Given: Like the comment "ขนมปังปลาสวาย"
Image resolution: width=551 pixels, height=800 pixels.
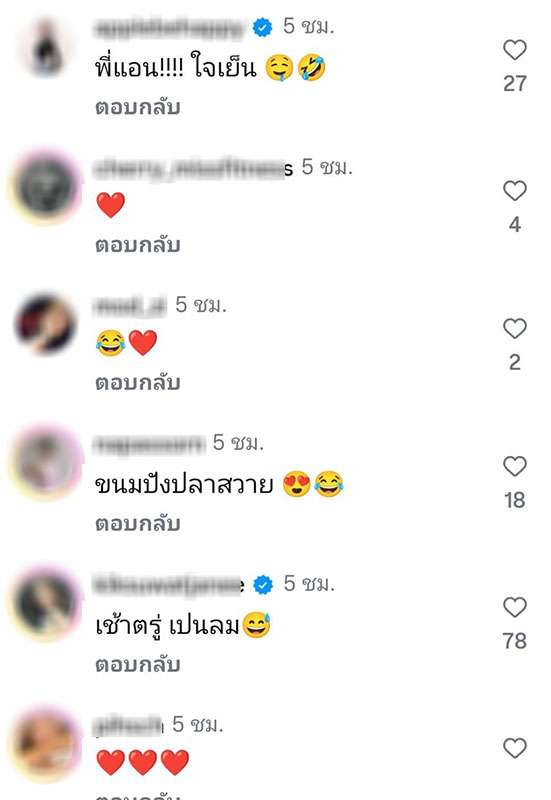Looking at the screenshot, I should click(x=514, y=466).
